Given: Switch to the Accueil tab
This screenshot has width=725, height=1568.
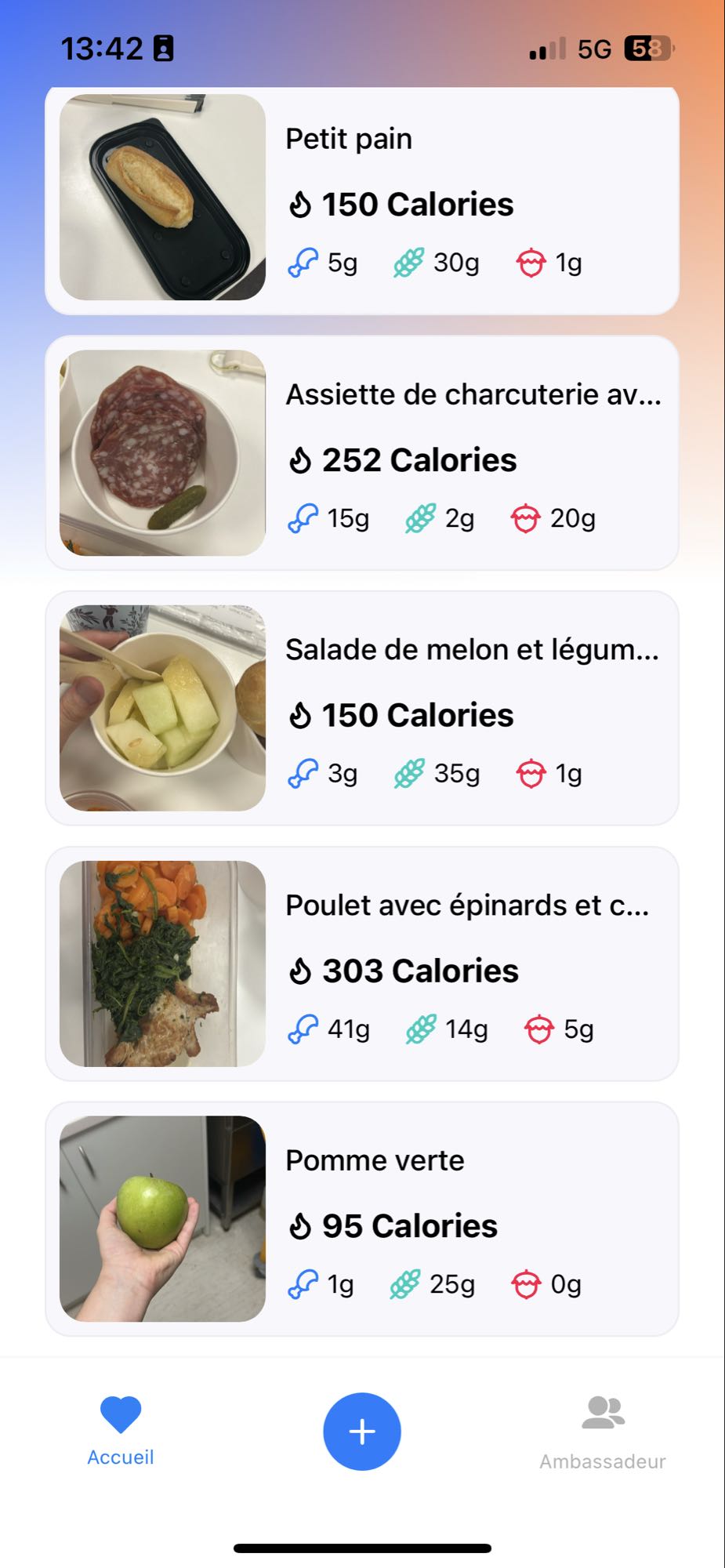Looking at the screenshot, I should 119,1434.
